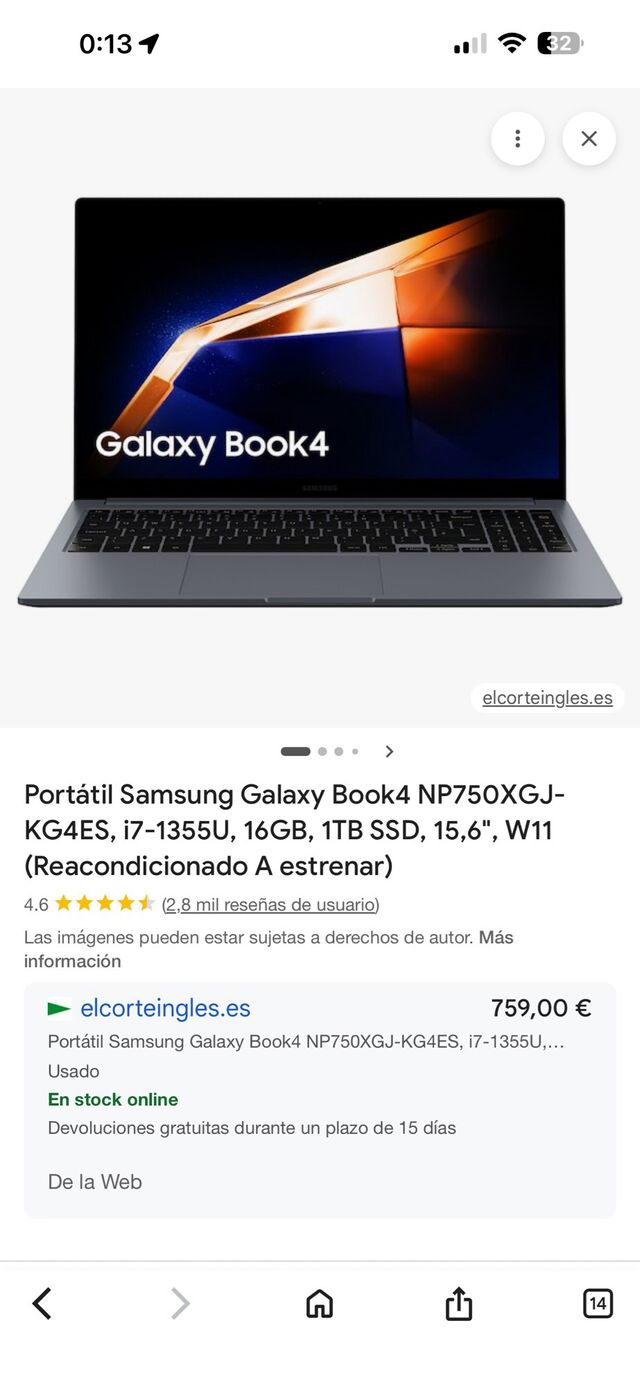Show the next product image

pos(389,752)
